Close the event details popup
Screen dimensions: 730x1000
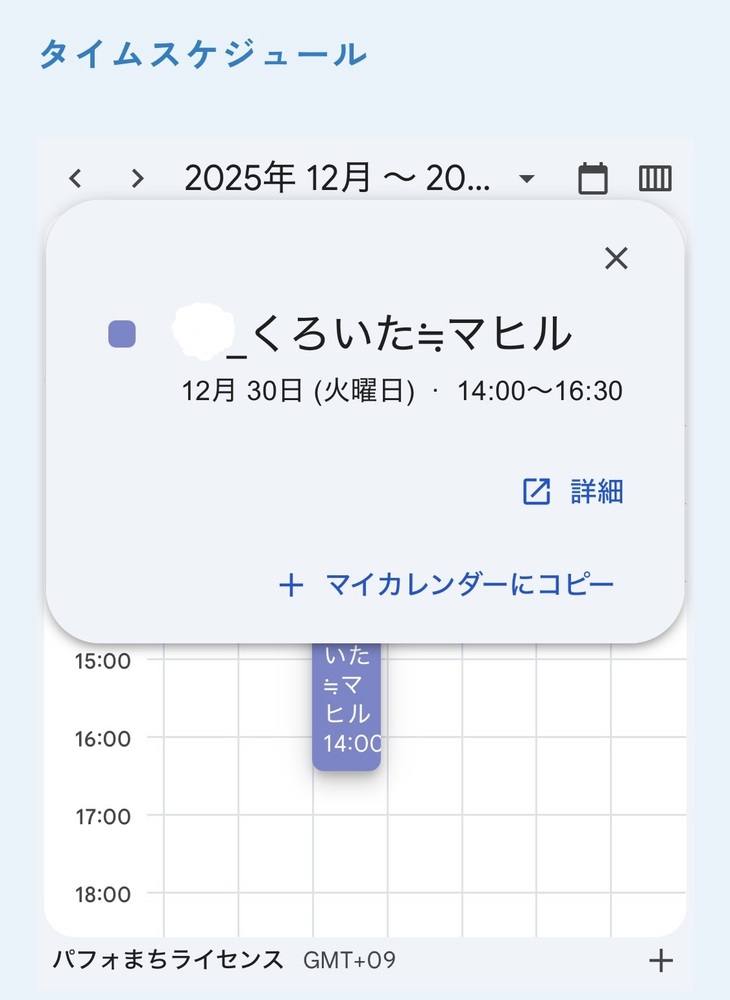[616, 259]
